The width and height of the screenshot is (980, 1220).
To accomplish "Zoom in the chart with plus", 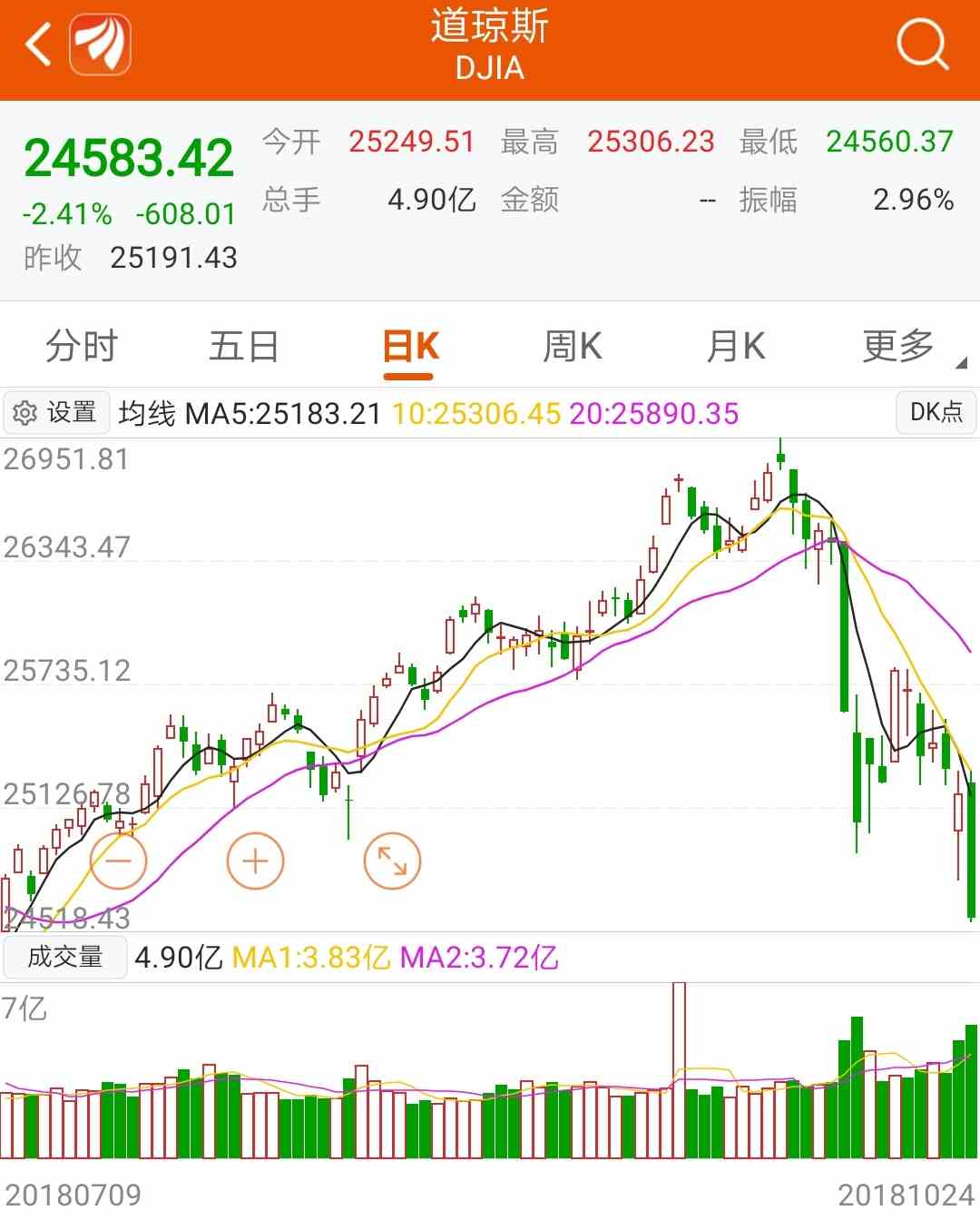I will click(x=255, y=861).
